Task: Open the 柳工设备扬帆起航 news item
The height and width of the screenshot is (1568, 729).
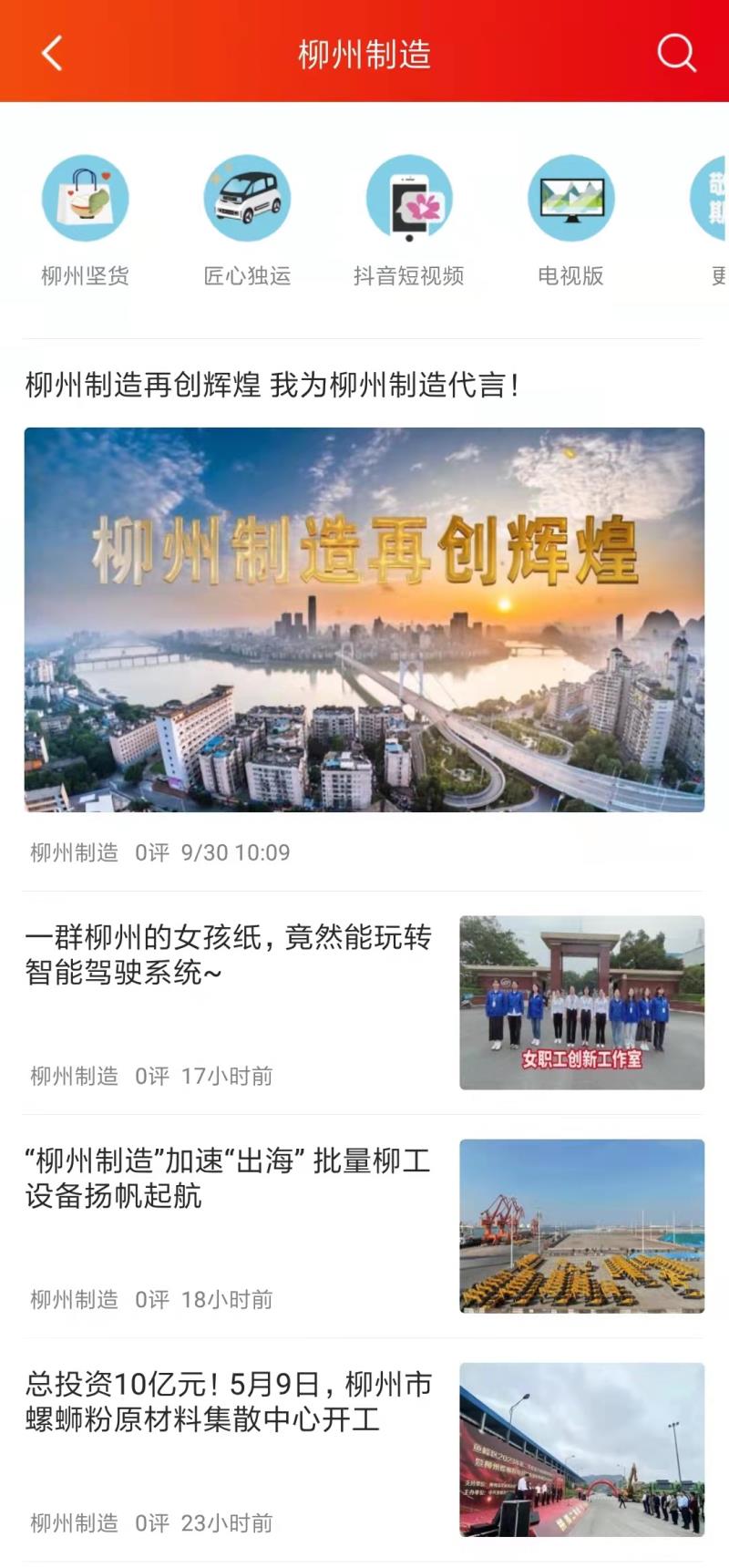Action: [x=228, y=1178]
